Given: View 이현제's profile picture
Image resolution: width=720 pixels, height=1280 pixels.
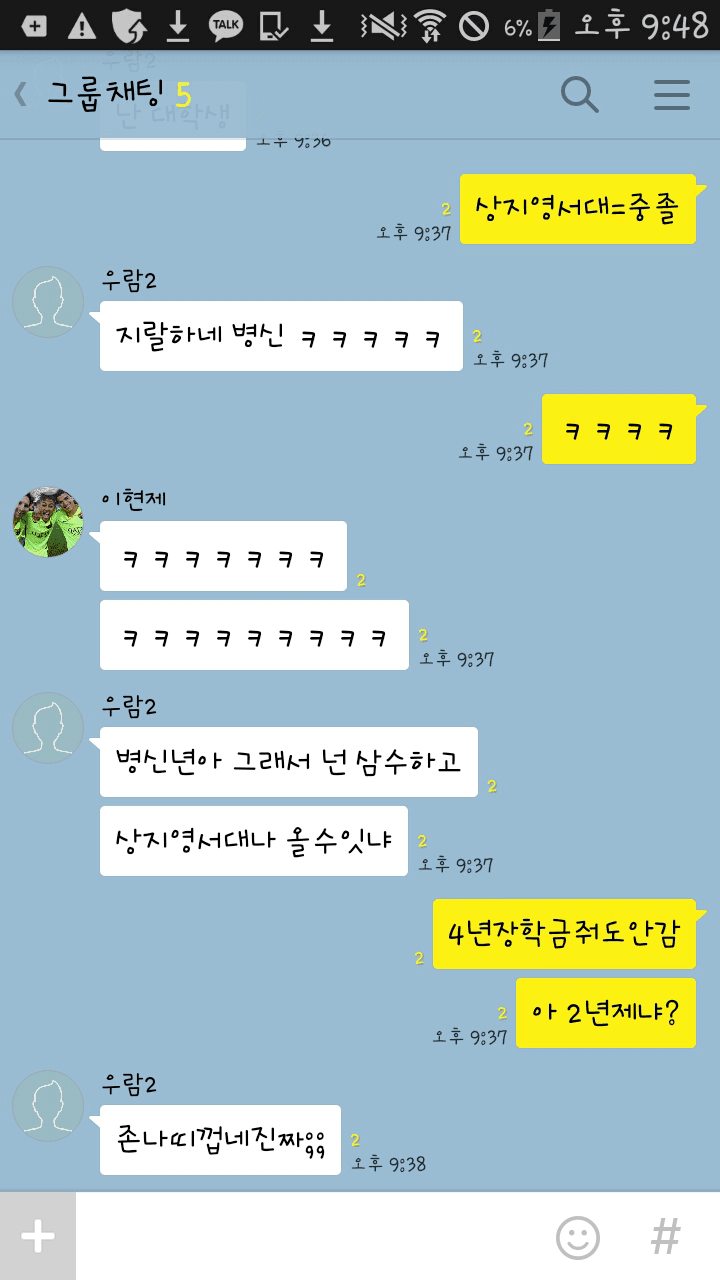Looking at the screenshot, I should click(48, 522).
